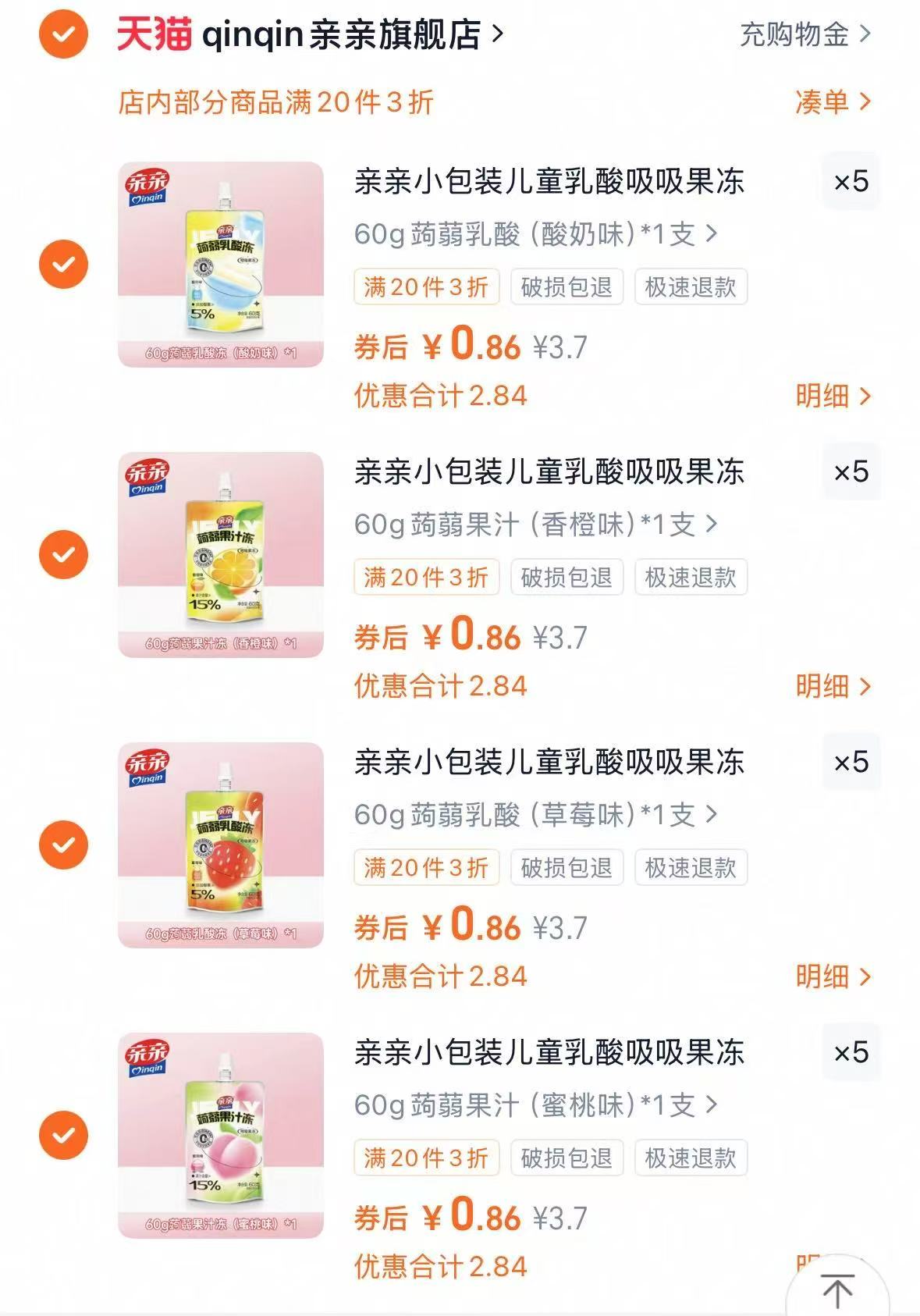
Task: Tap the 酸奶味 jelly product thumbnail
Action: click(x=221, y=264)
